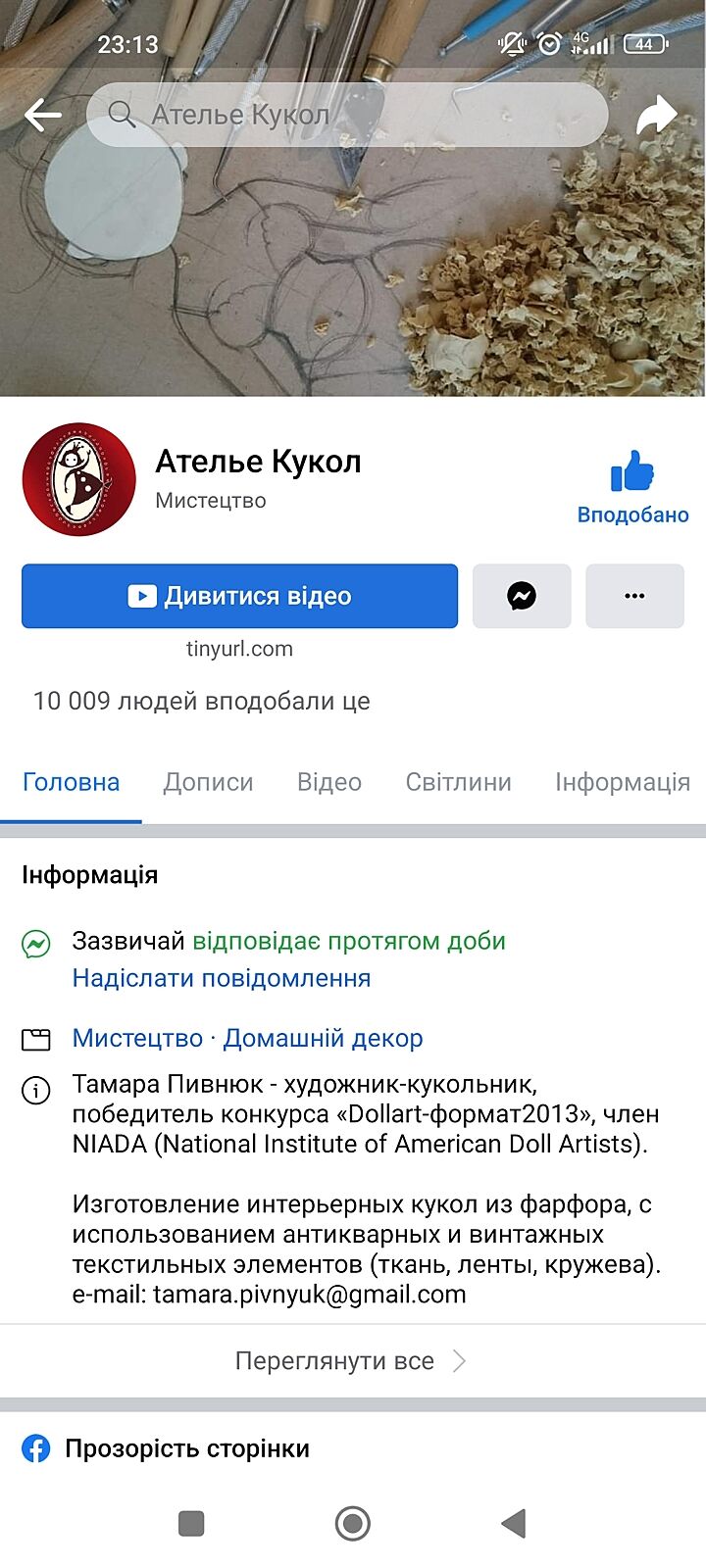Open recent apps with the square button
Viewport: 706px width, 1568px height.
191,1523
